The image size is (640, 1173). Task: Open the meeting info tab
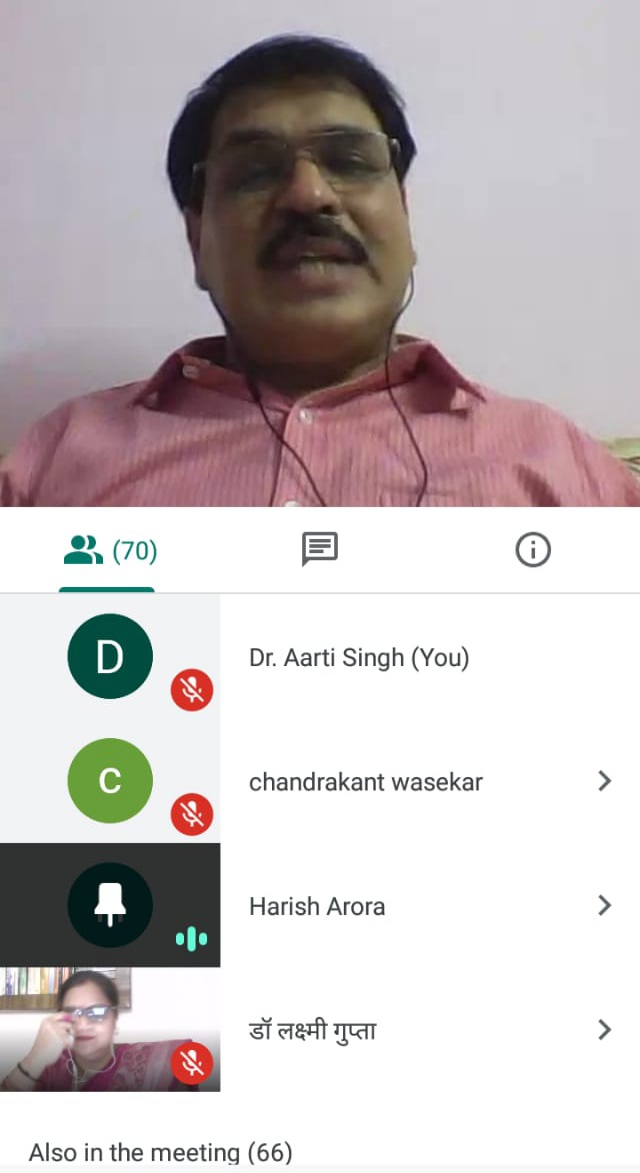pyautogui.click(x=533, y=551)
